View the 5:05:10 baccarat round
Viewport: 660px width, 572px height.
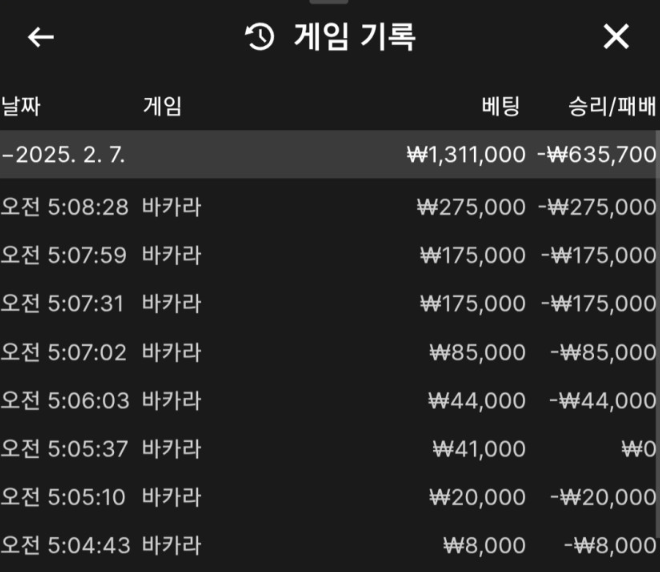click(330, 497)
